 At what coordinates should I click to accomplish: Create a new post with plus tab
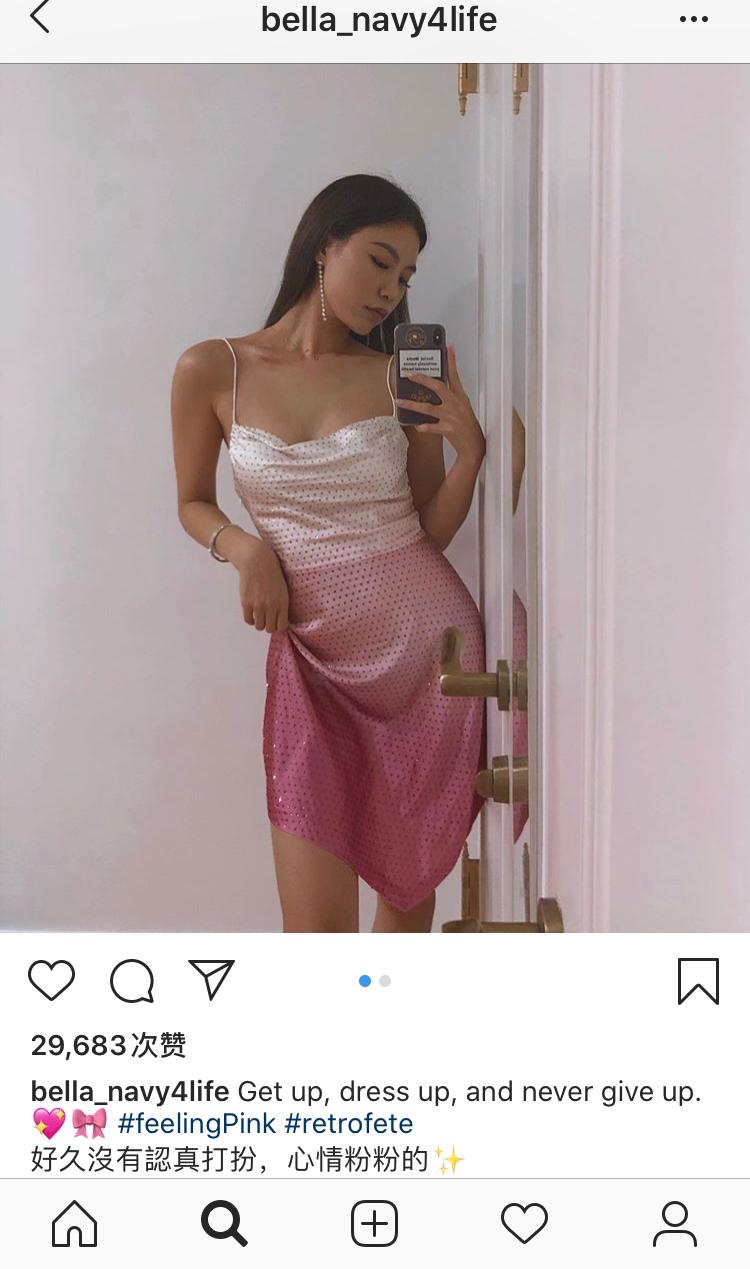click(375, 1224)
